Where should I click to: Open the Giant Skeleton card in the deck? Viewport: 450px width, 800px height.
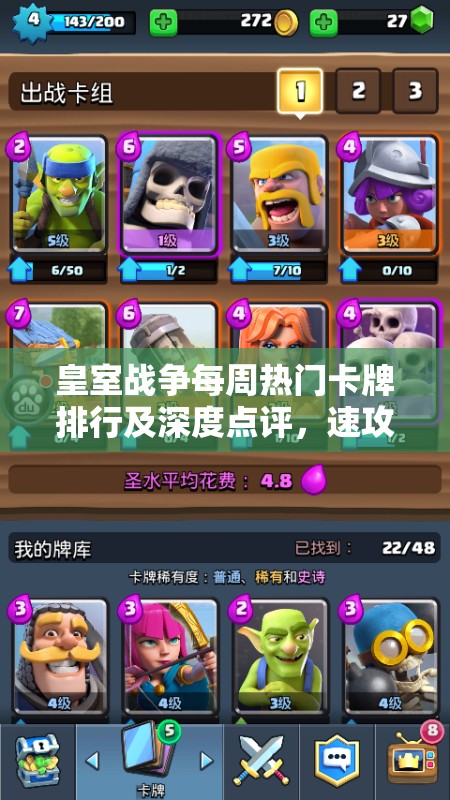169,194
